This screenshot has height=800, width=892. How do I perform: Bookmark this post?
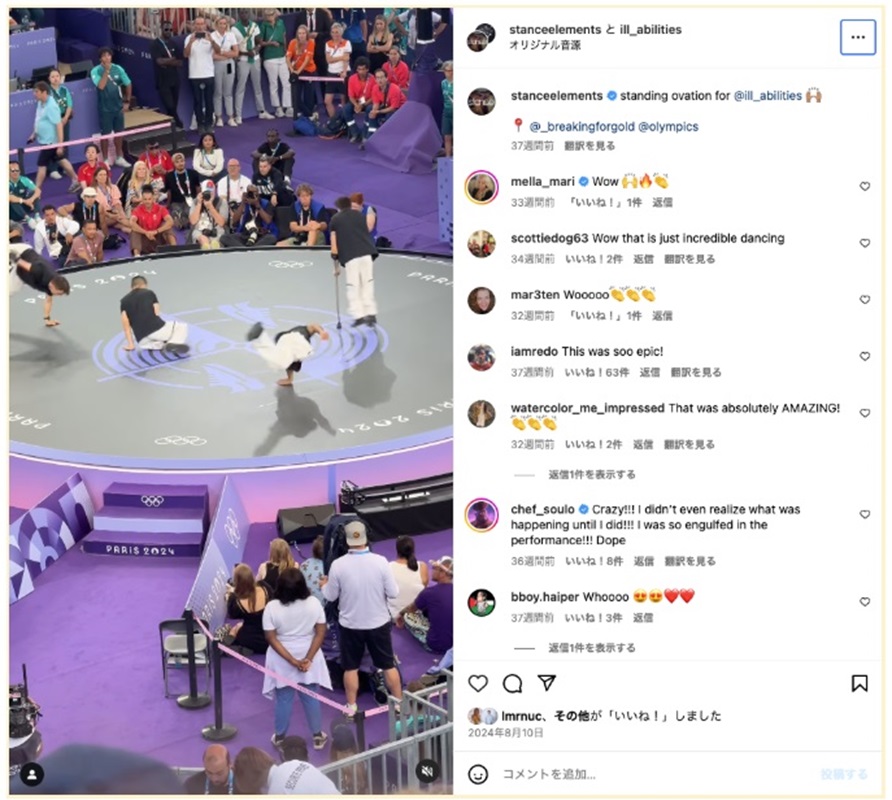click(x=859, y=683)
